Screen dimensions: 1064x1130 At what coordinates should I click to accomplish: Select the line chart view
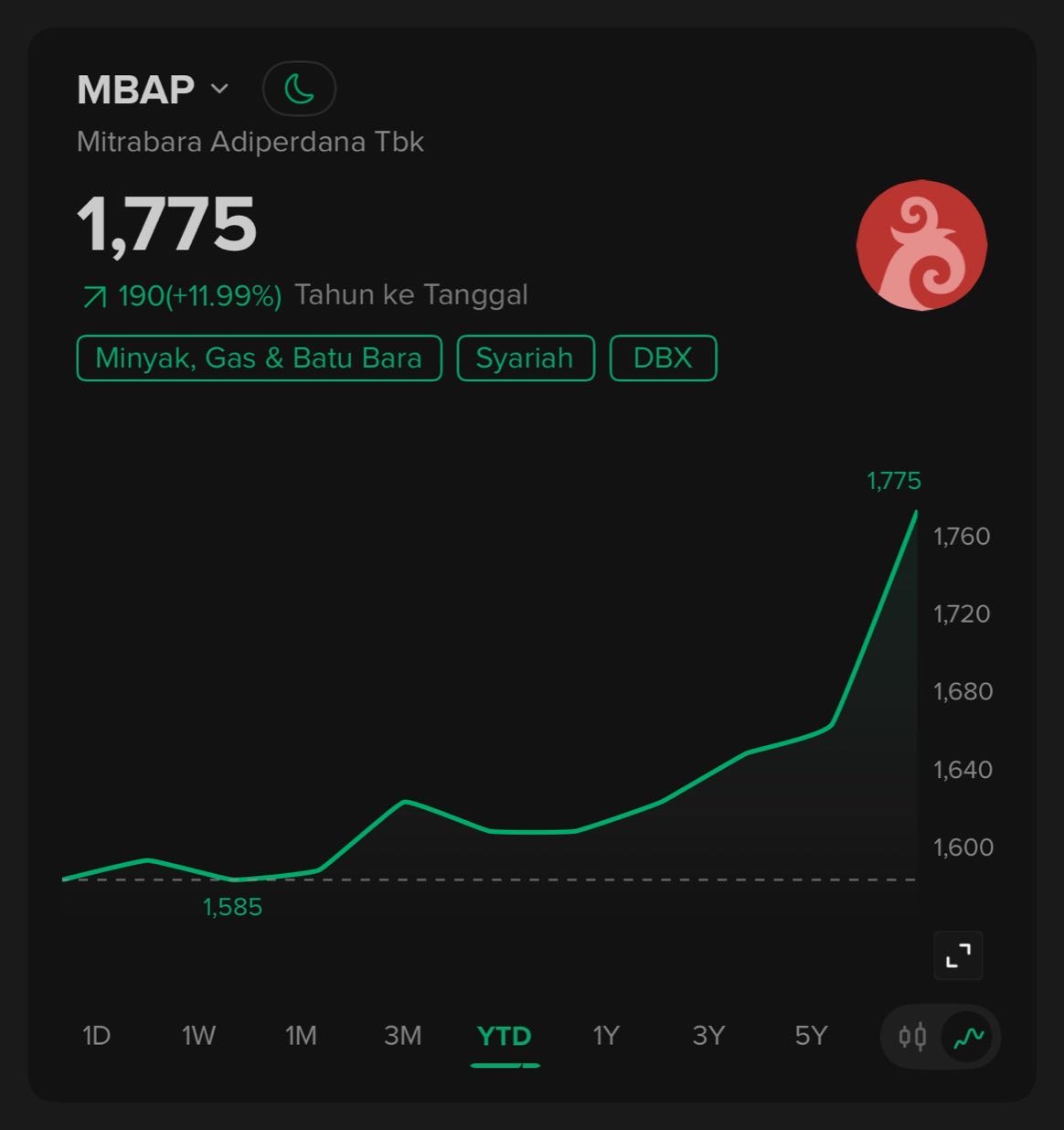[x=968, y=1037]
